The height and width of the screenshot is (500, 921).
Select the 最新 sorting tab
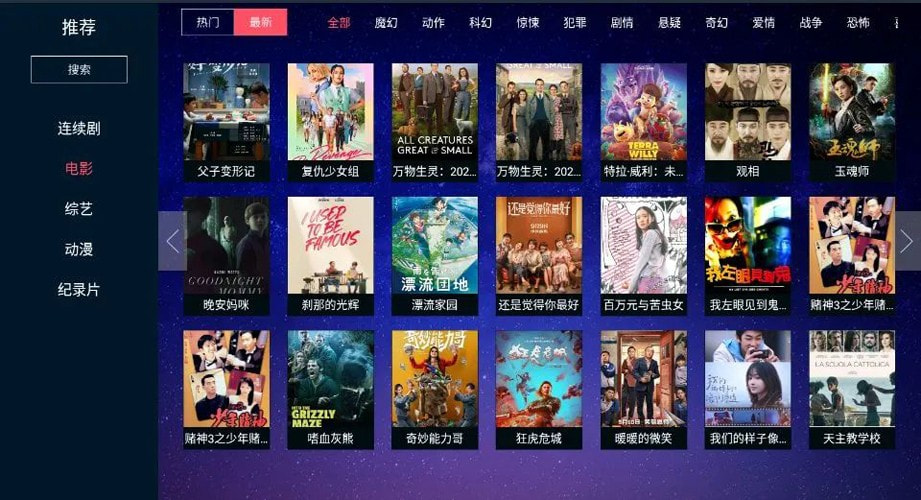click(260, 22)
